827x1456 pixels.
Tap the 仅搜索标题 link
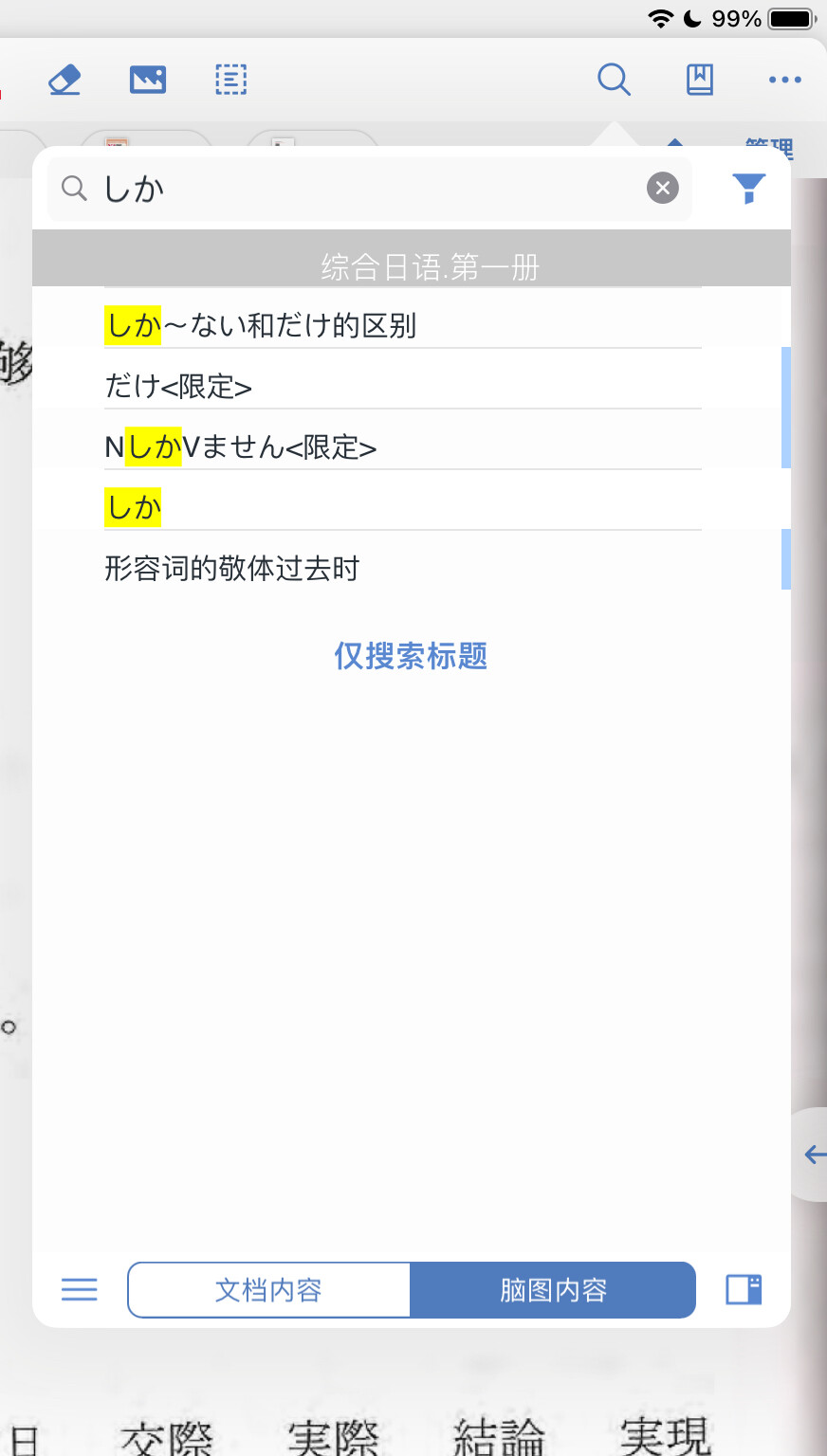tap(411, 656)
